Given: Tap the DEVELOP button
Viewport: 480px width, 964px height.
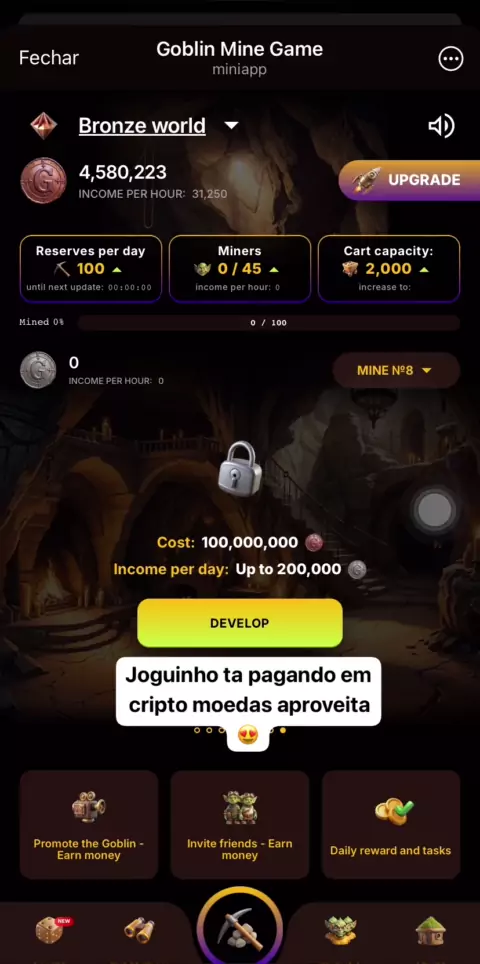Looking at the screenshot, I should pyautogui.click(x=240, y=623).
